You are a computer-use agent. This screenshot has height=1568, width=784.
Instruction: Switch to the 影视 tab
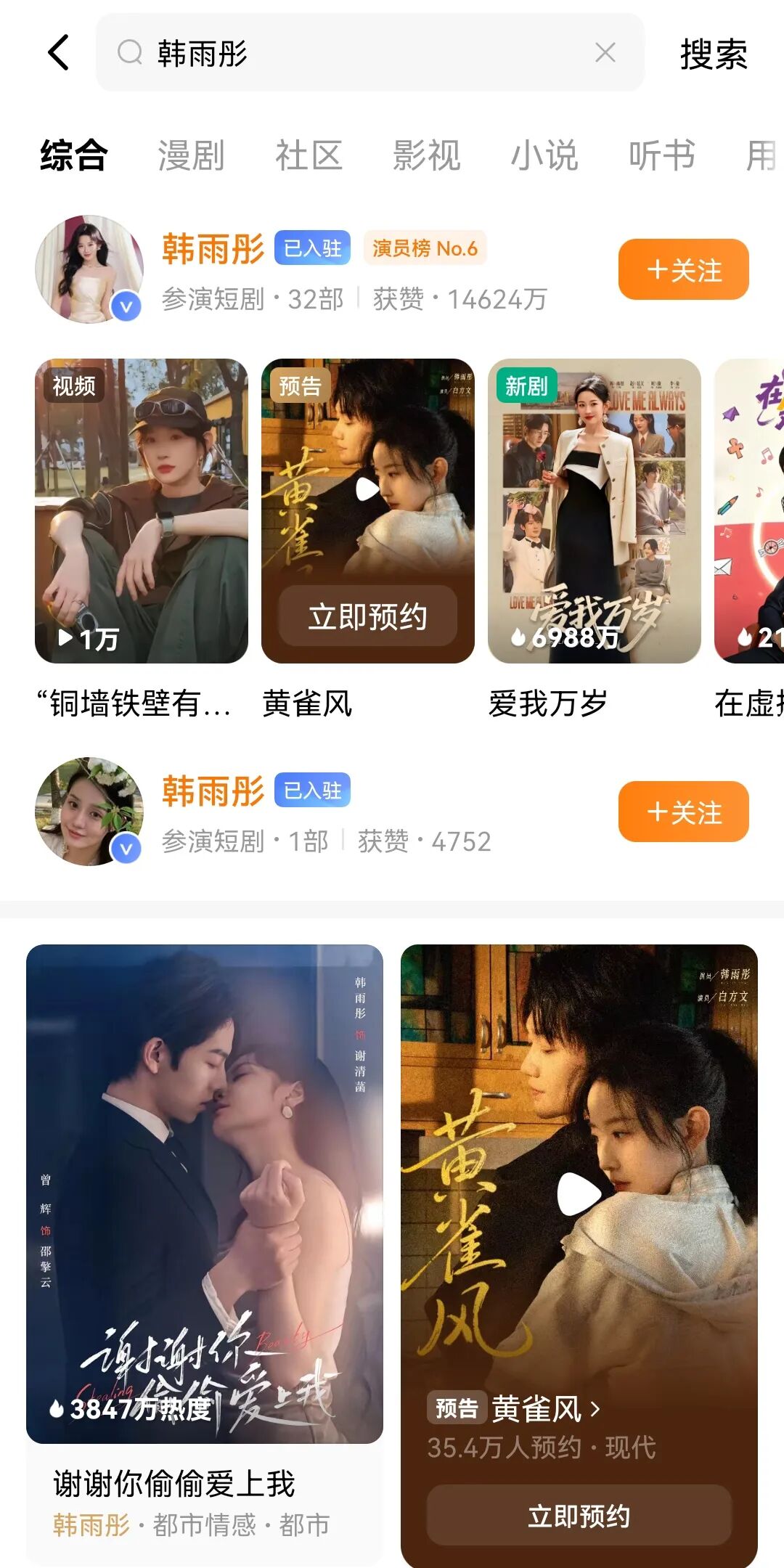427,155
